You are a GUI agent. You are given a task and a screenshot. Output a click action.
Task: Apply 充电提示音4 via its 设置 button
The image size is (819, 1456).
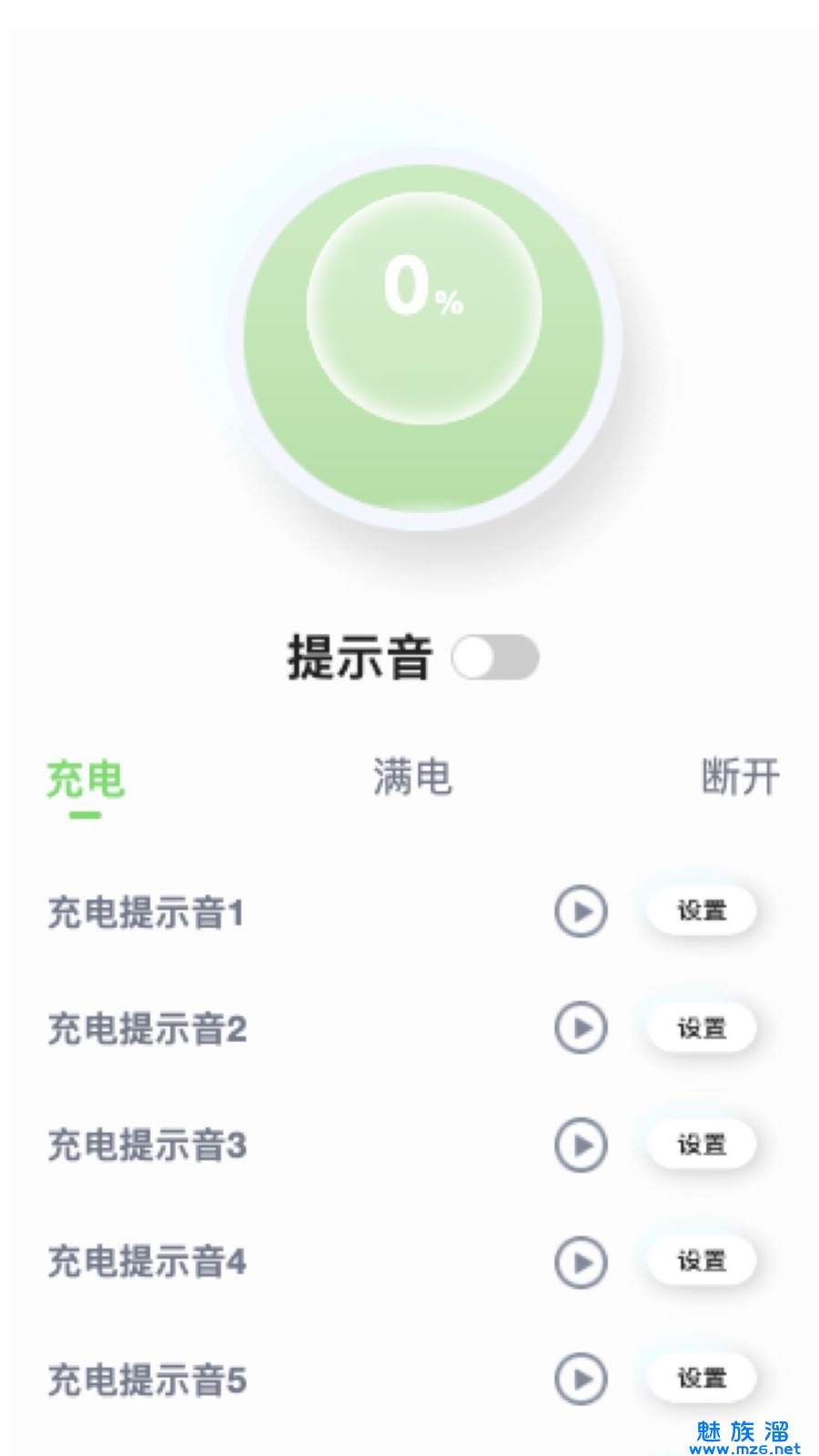702,1261
